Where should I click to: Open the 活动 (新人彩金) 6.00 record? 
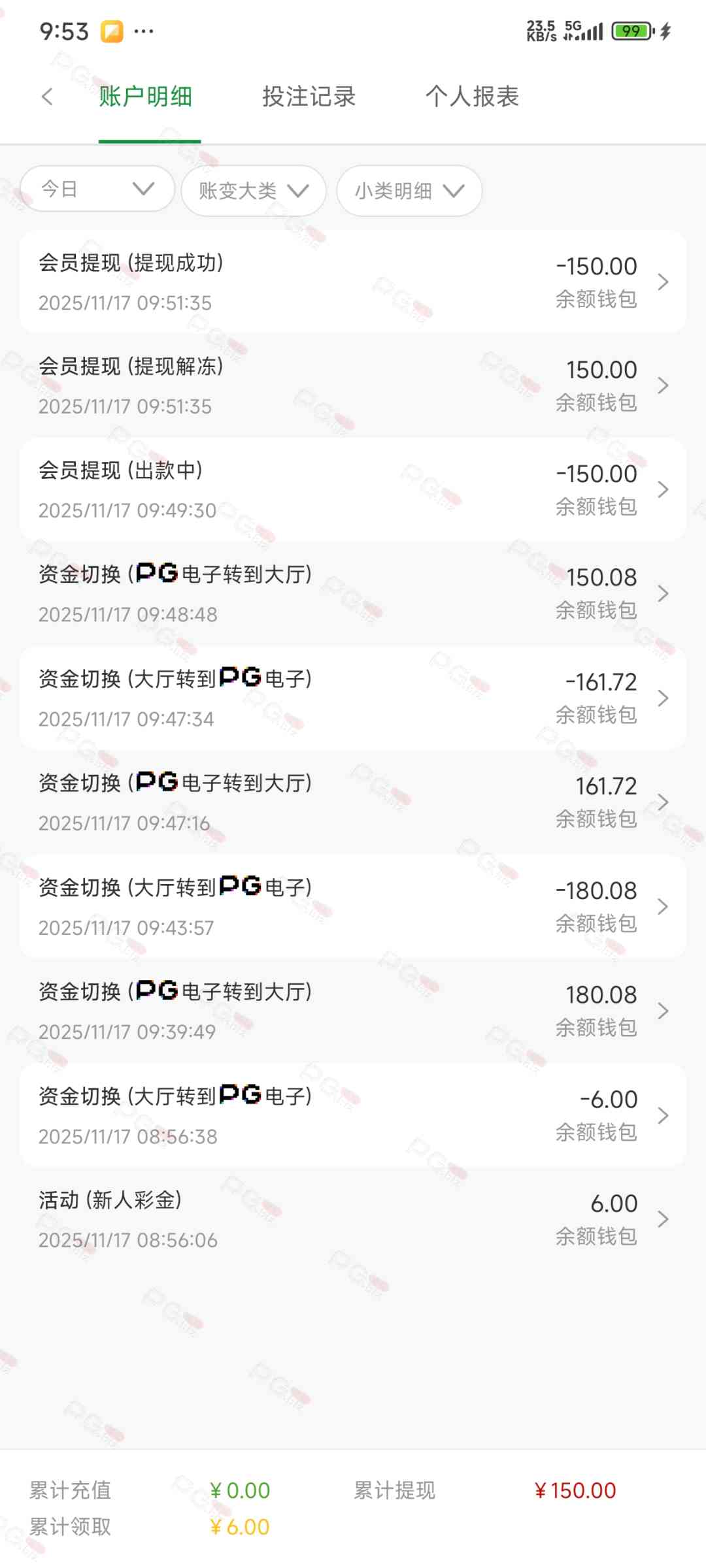pyautogui.click(x=353, y=1219)
